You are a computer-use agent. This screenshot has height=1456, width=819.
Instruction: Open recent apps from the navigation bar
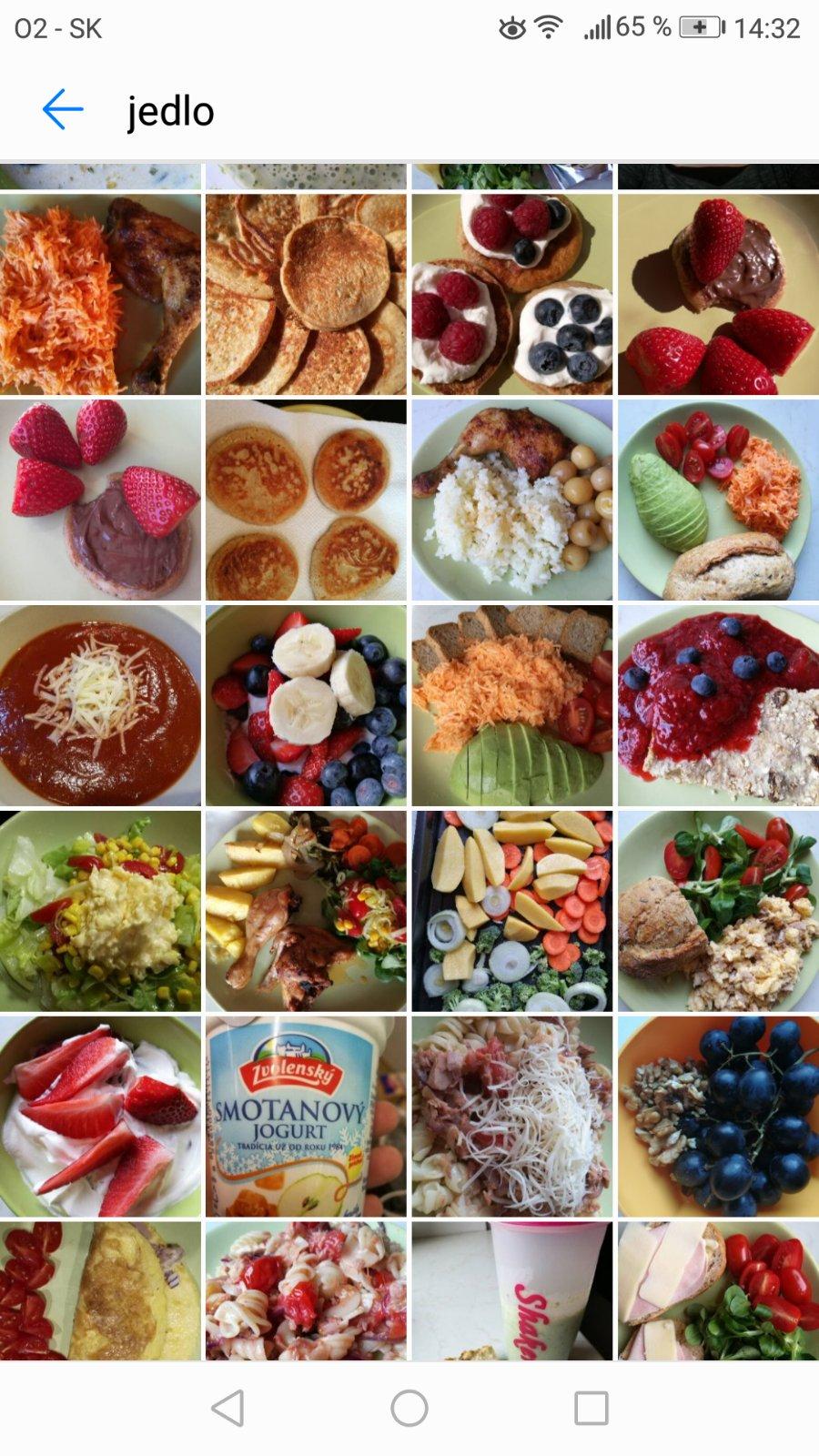pos(591,1408)
